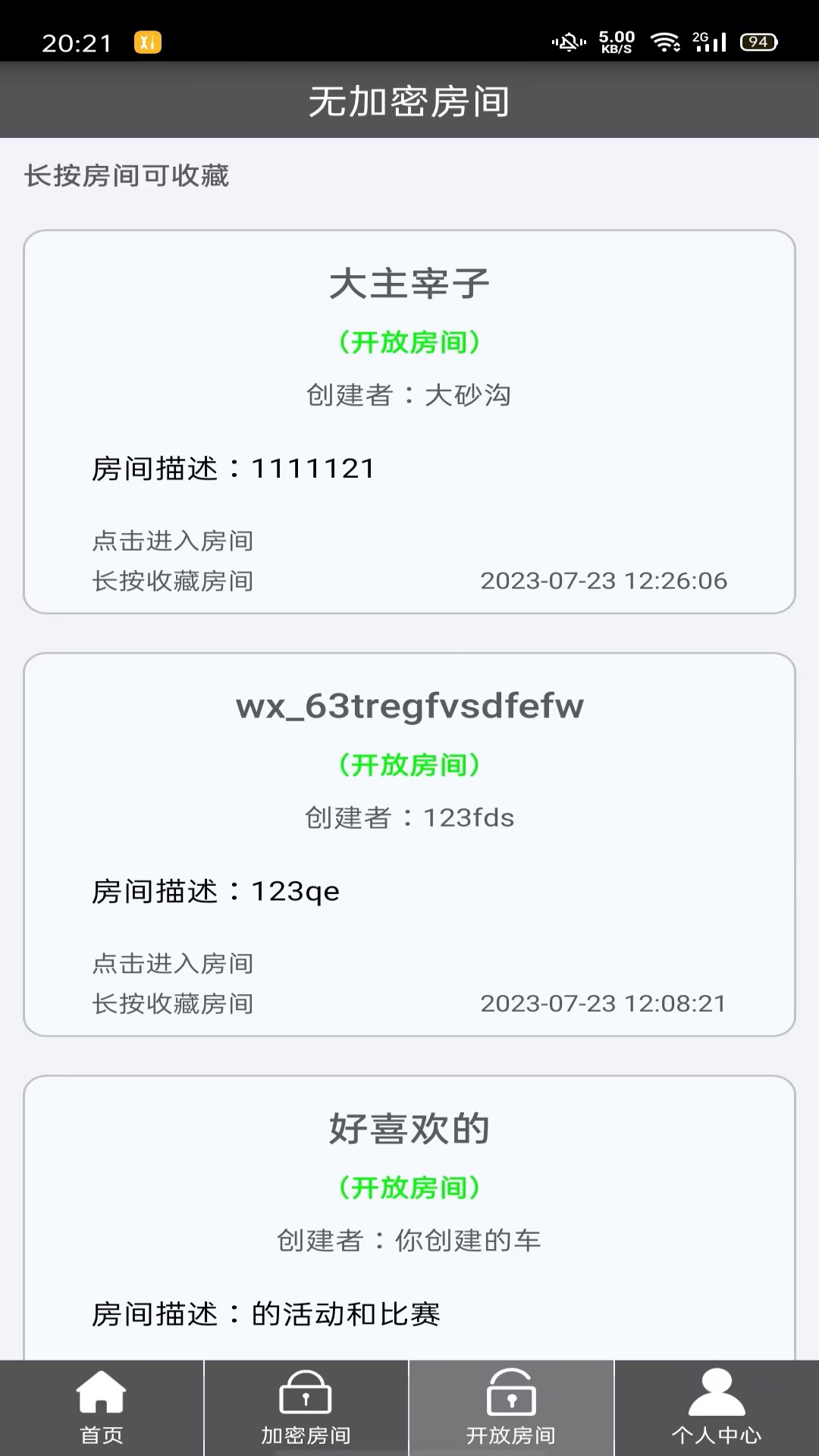Tap the 无加密房间 title bar

[x=409, y=101]
